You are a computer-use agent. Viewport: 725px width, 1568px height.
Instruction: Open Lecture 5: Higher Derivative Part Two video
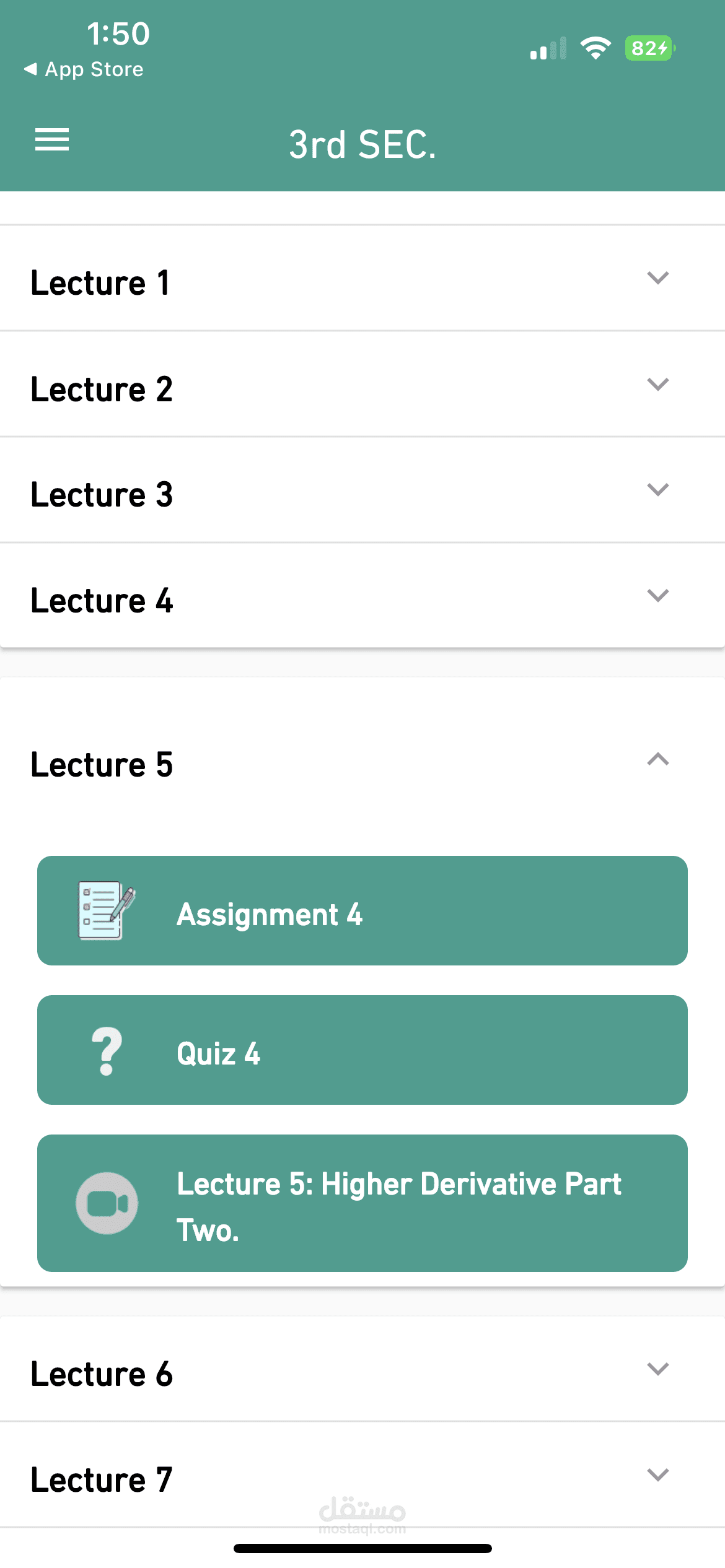[x=362, y=1203]
